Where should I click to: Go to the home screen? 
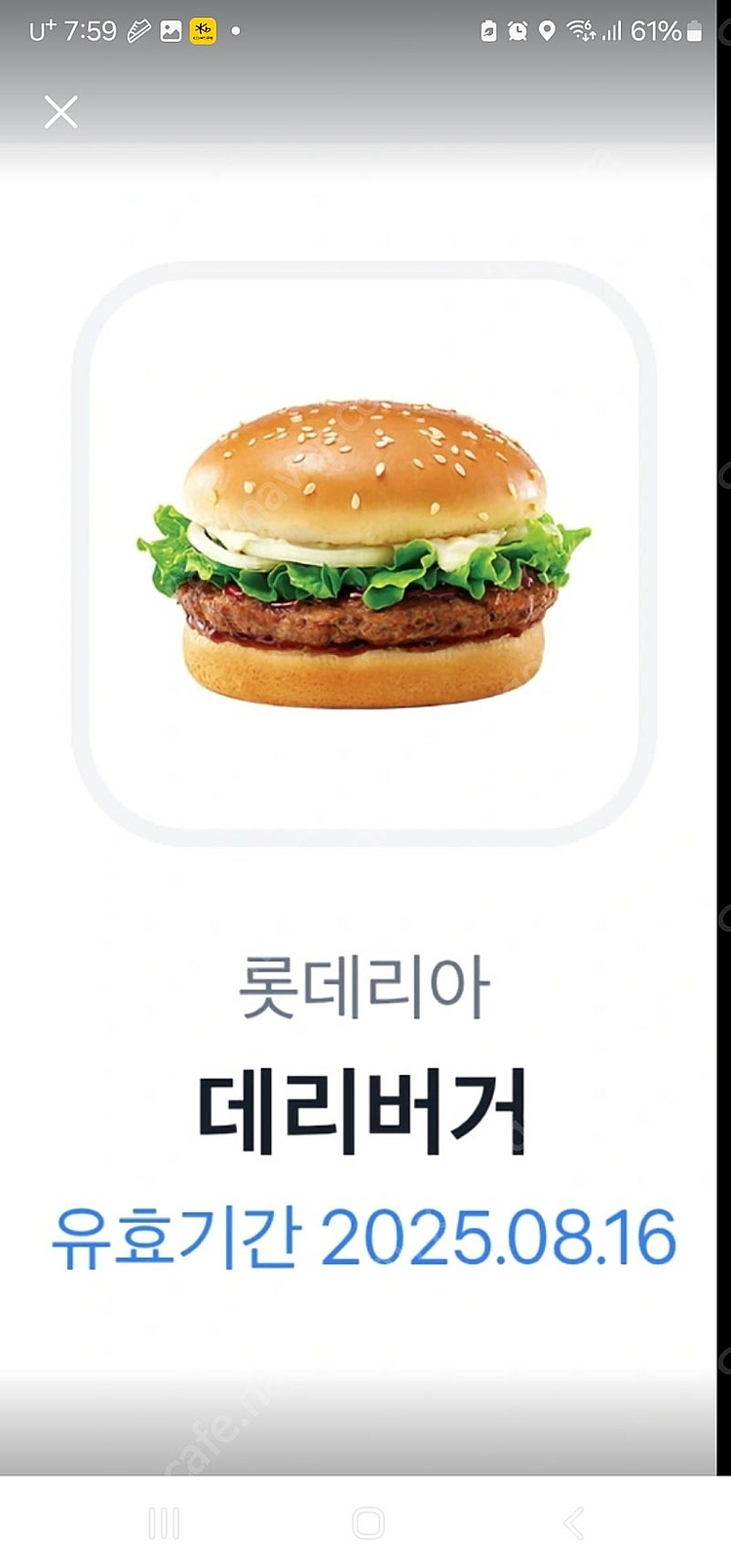coord(367,1522)
